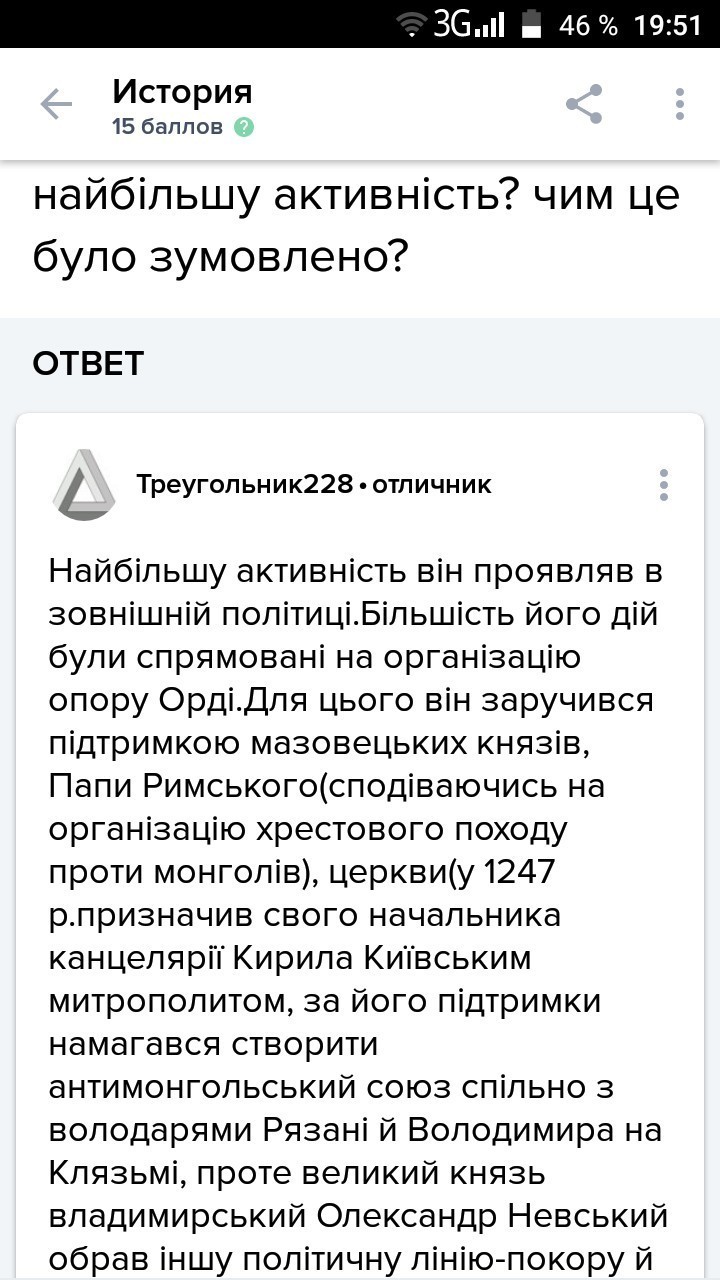This screenshot has height=1280, width=720.
Task: Open Треугольник228's profile avatar
Action: pos(84,485)
